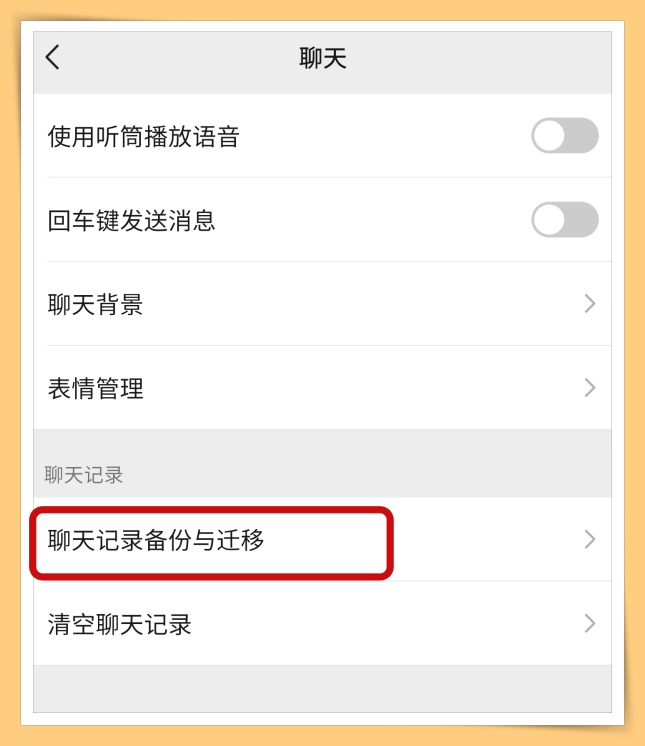Screen dimensions: 645x746
Task: Open 聊天背景 settings
Action: (x=322, y=304)
